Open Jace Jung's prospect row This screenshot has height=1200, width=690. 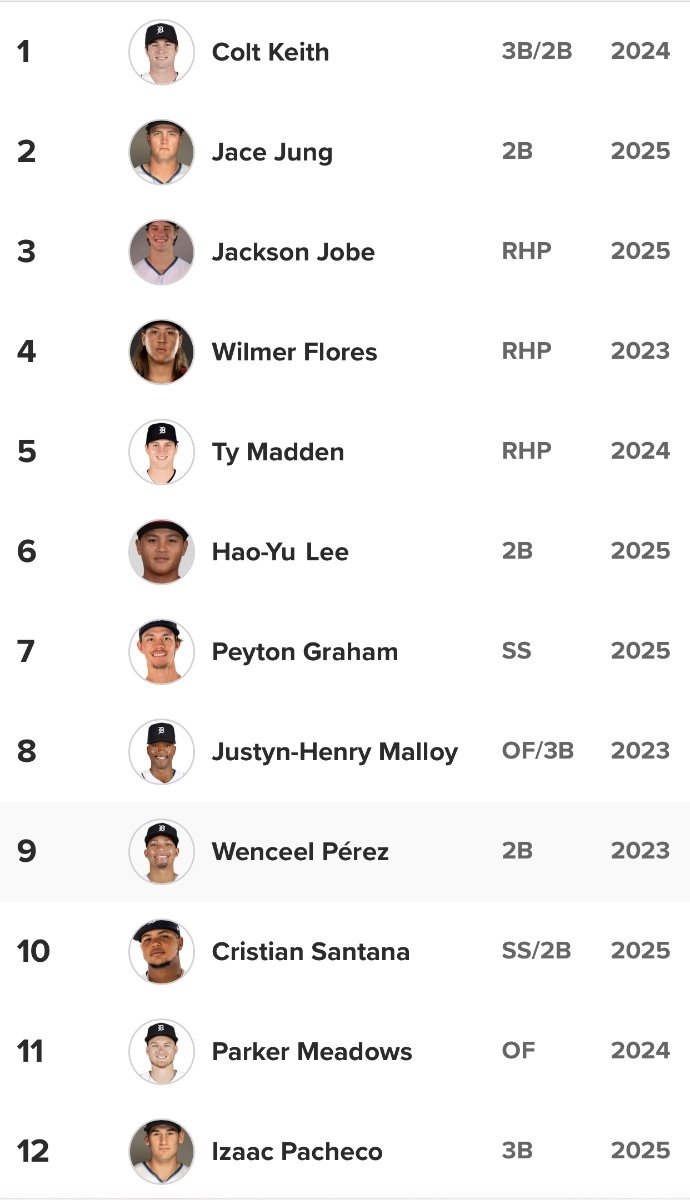(345, 152)
